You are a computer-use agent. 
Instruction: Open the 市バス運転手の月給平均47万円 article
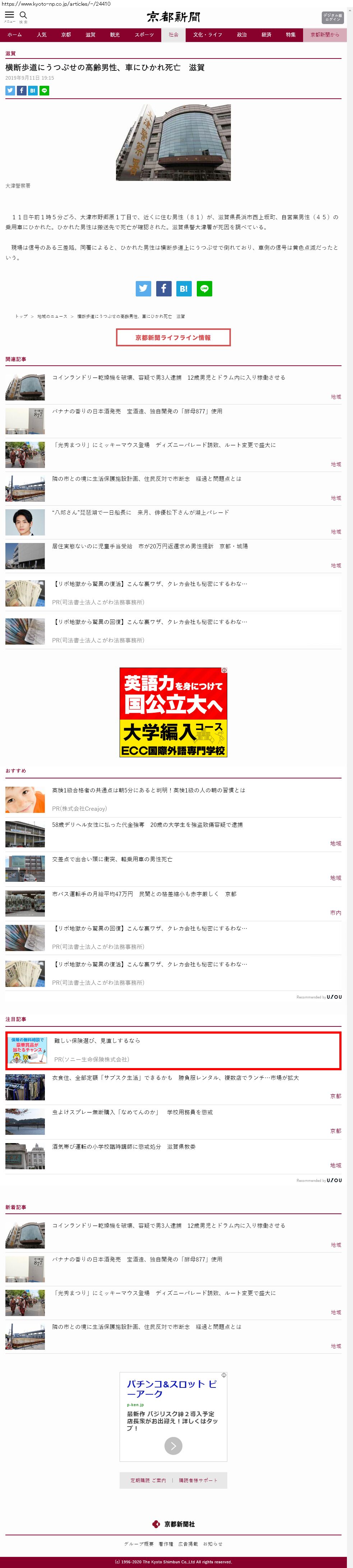[x=144, y=894]
